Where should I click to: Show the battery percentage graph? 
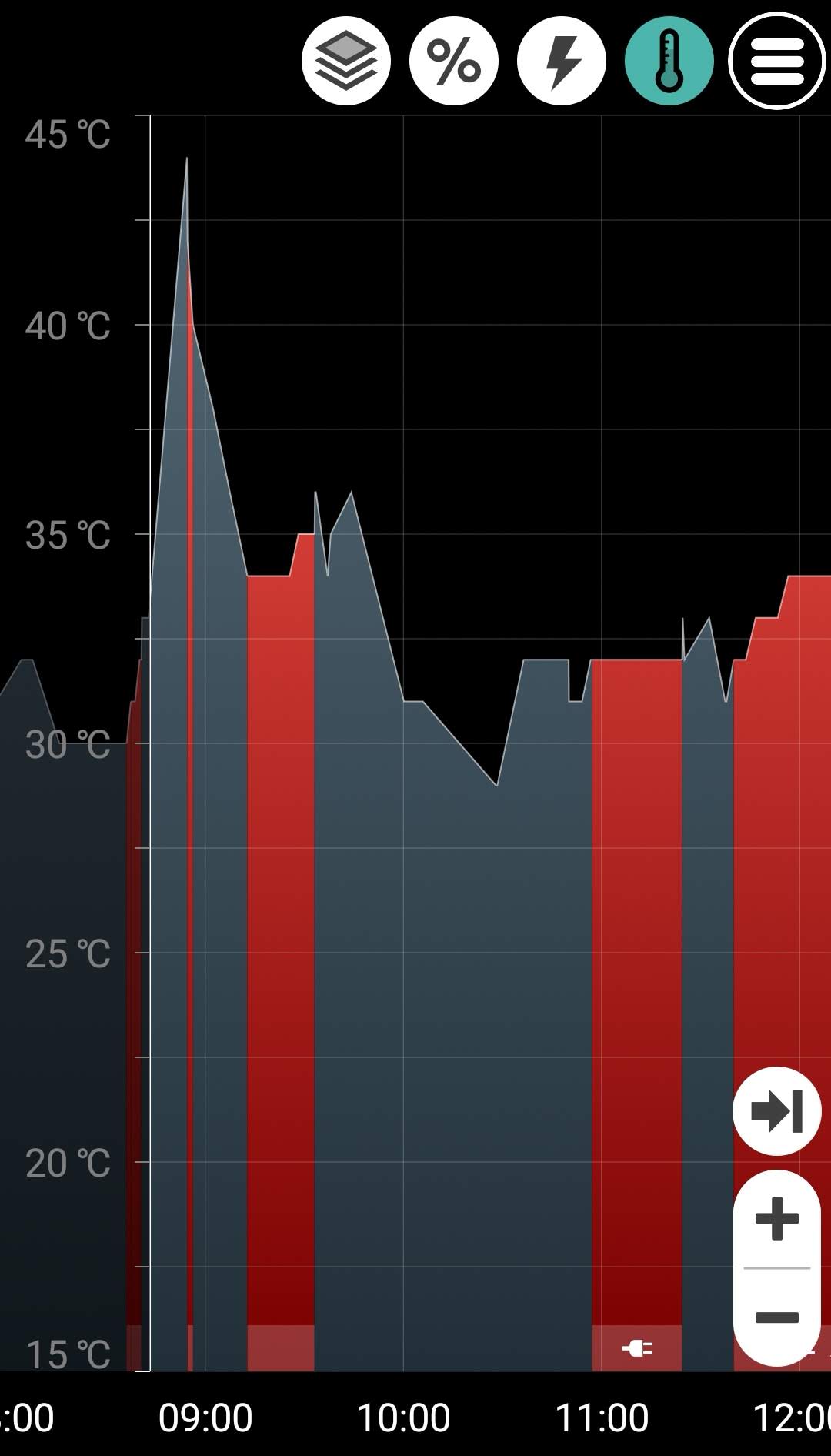click(x=454, y=61)
